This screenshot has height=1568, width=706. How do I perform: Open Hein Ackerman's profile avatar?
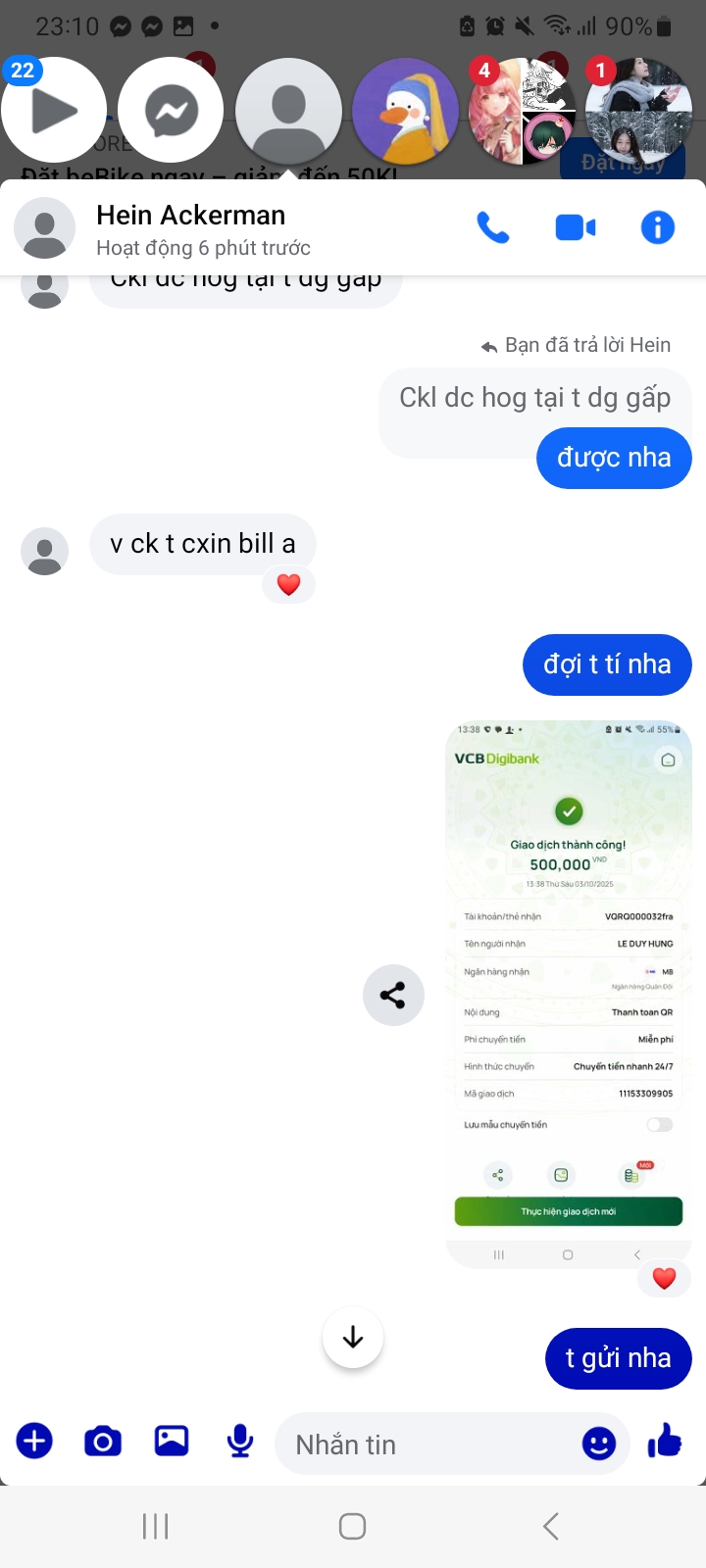point(44,227)
